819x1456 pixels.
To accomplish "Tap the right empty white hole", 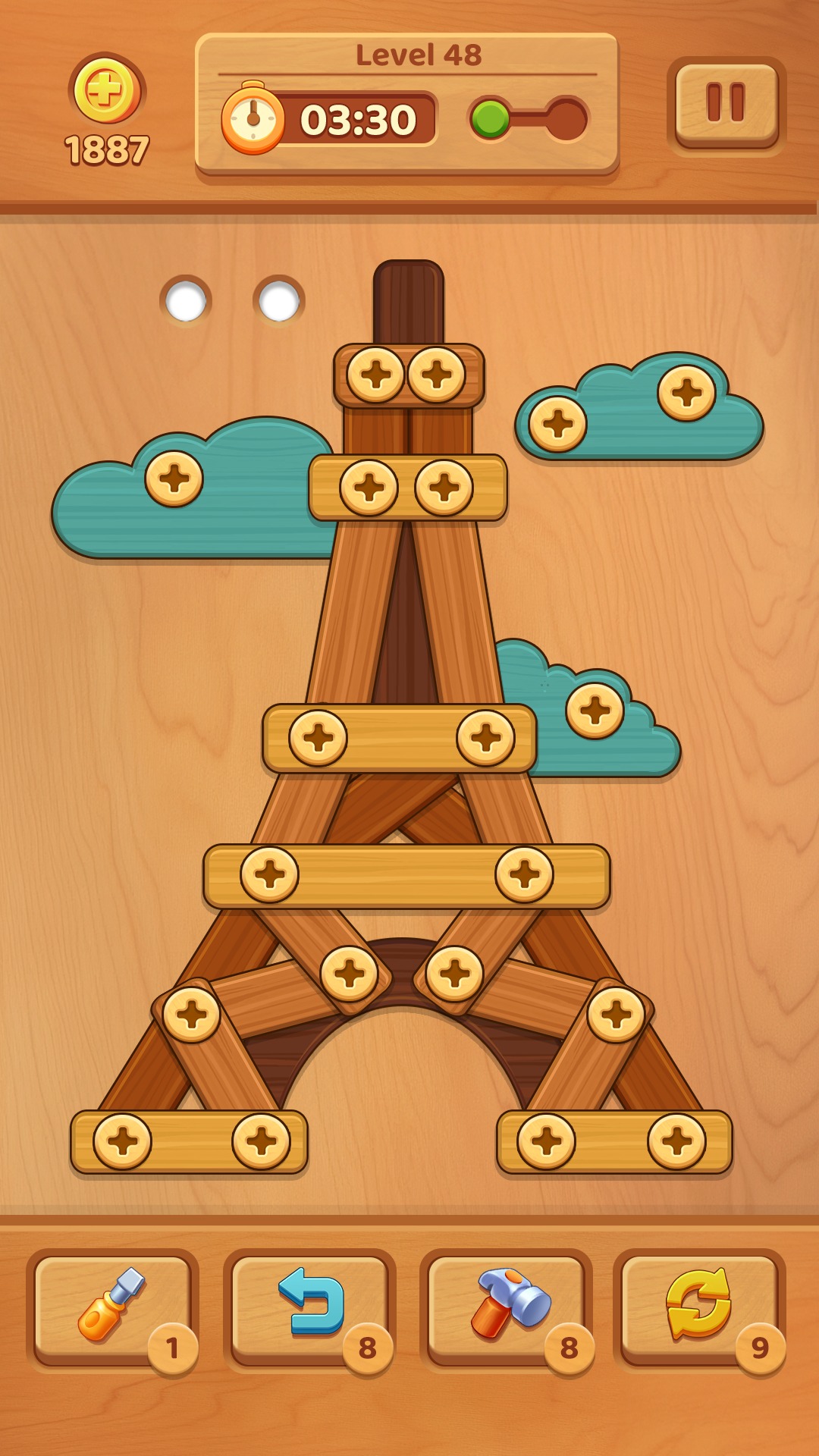I will pos(277,300).
